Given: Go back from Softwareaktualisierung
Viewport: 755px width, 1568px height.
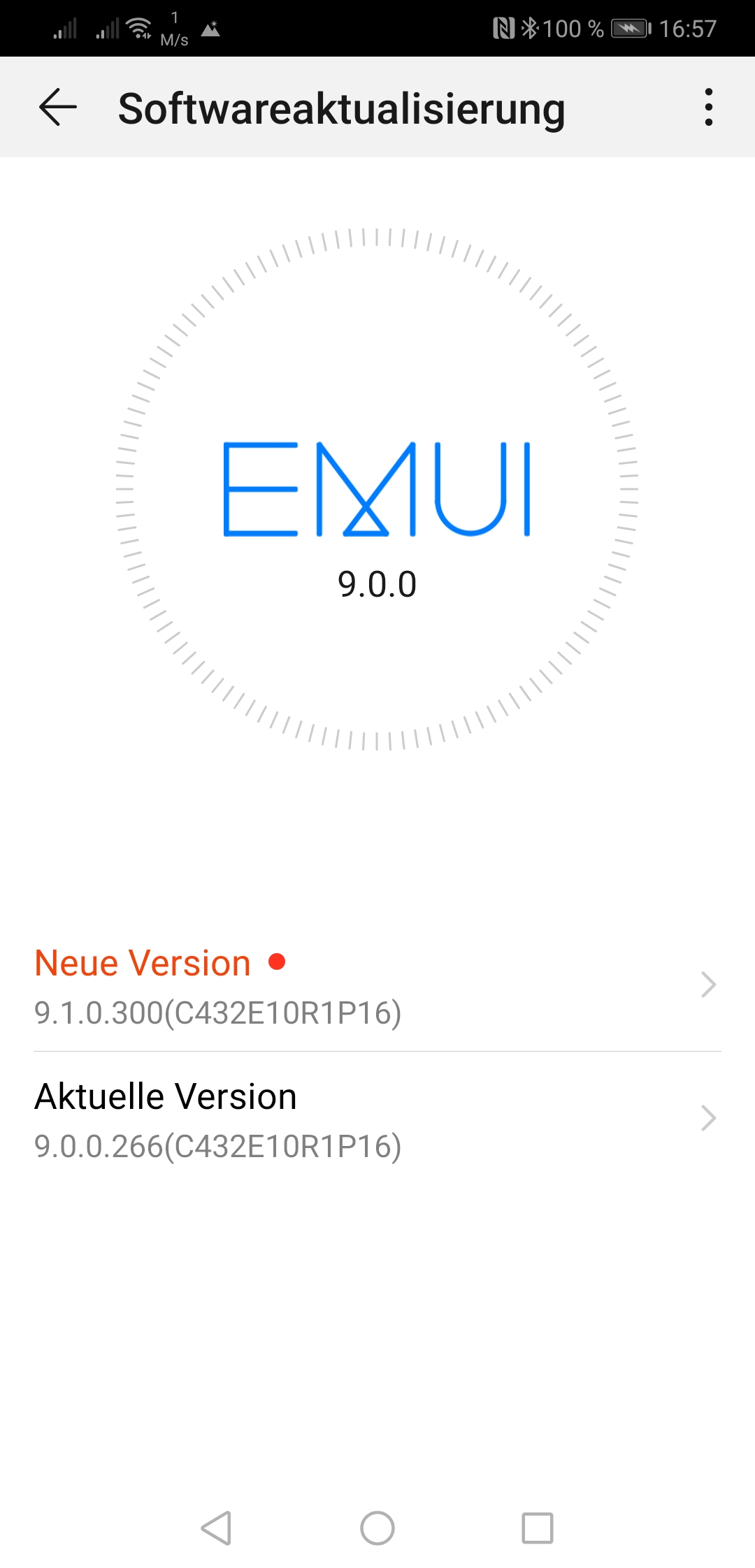Looking at the screenshot, I should [58, 108].
